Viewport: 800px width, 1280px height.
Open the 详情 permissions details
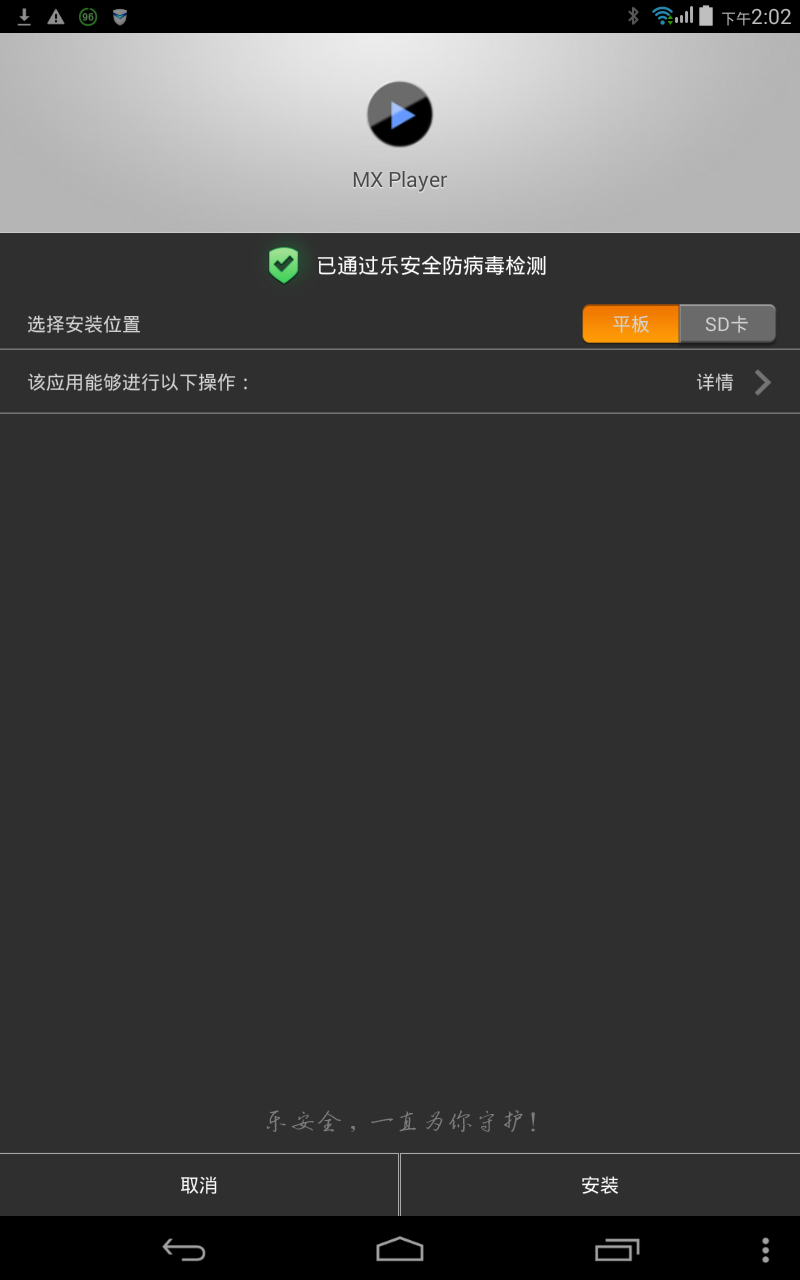click(x=734, y=382)
